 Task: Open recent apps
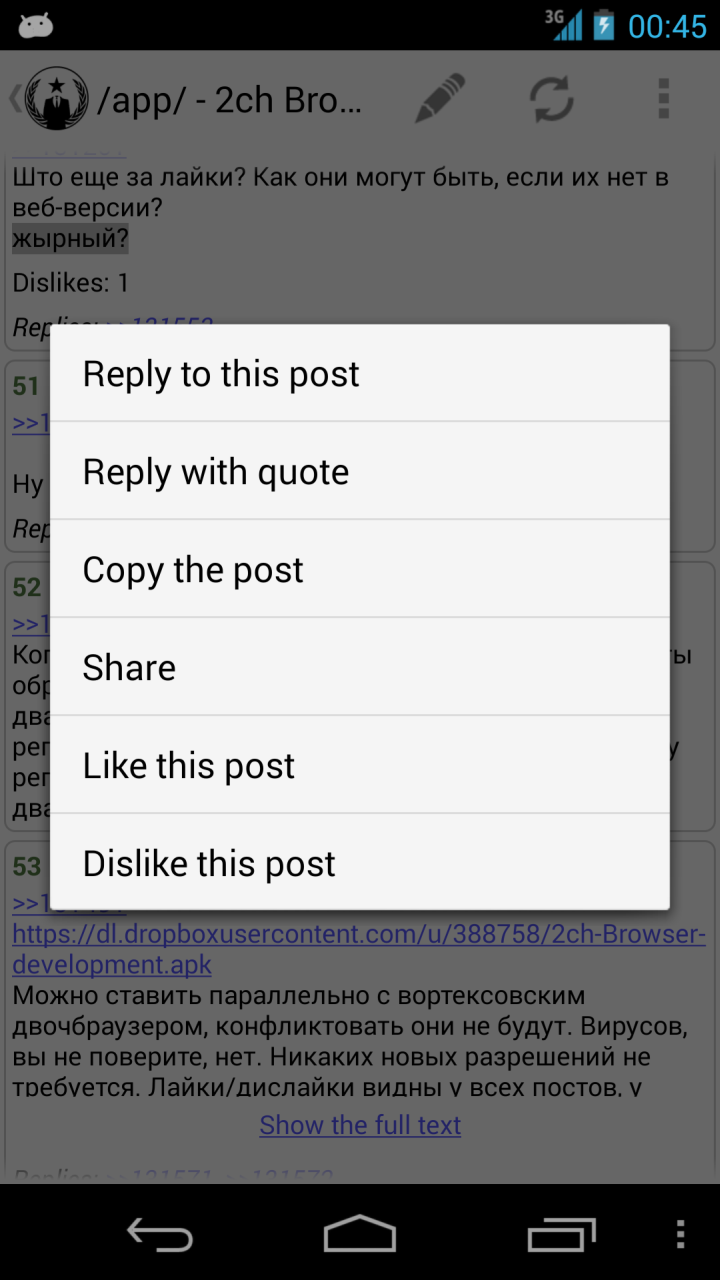coord(560,1233)
